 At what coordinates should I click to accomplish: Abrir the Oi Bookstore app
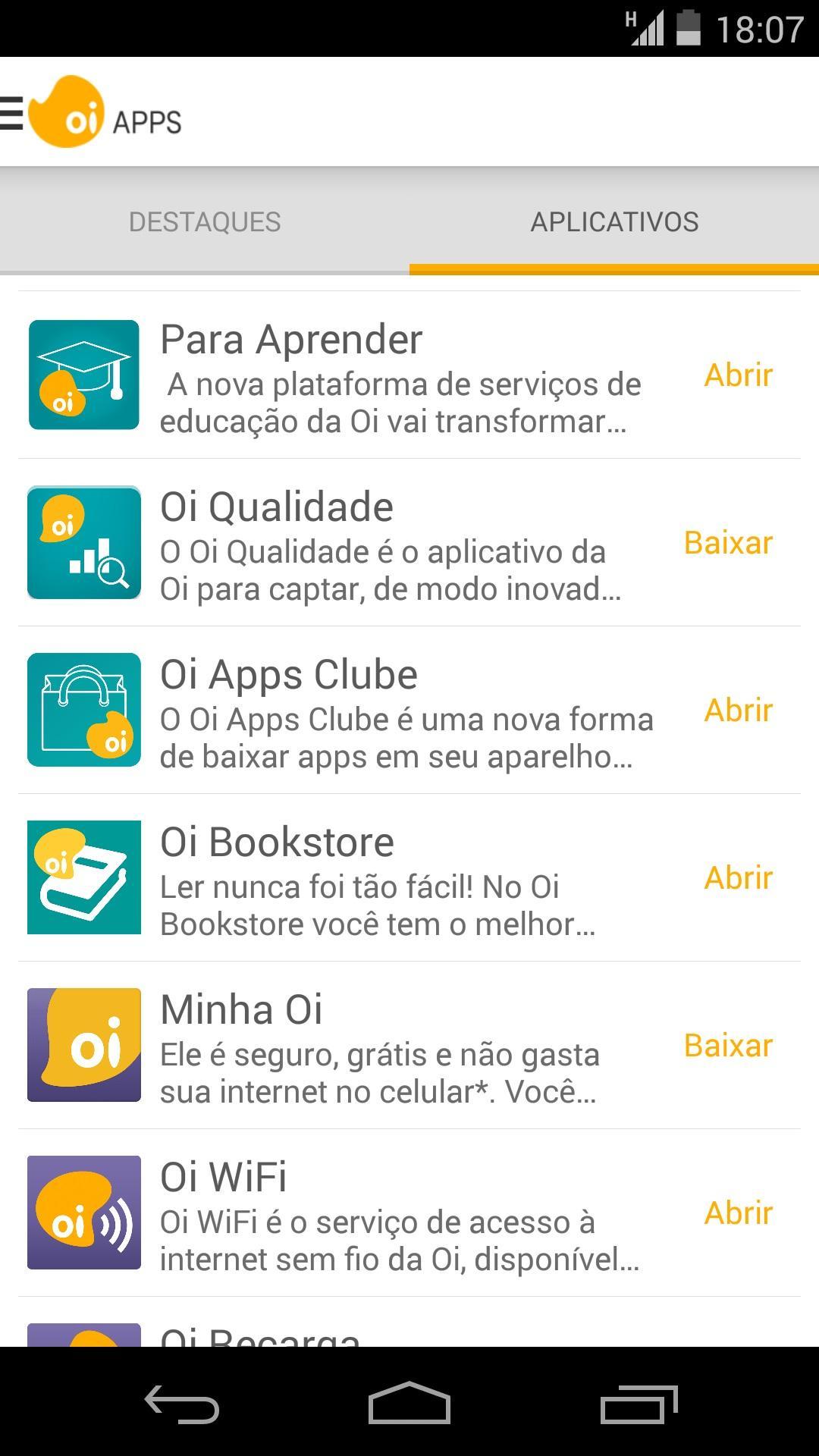tap(739, 877)
